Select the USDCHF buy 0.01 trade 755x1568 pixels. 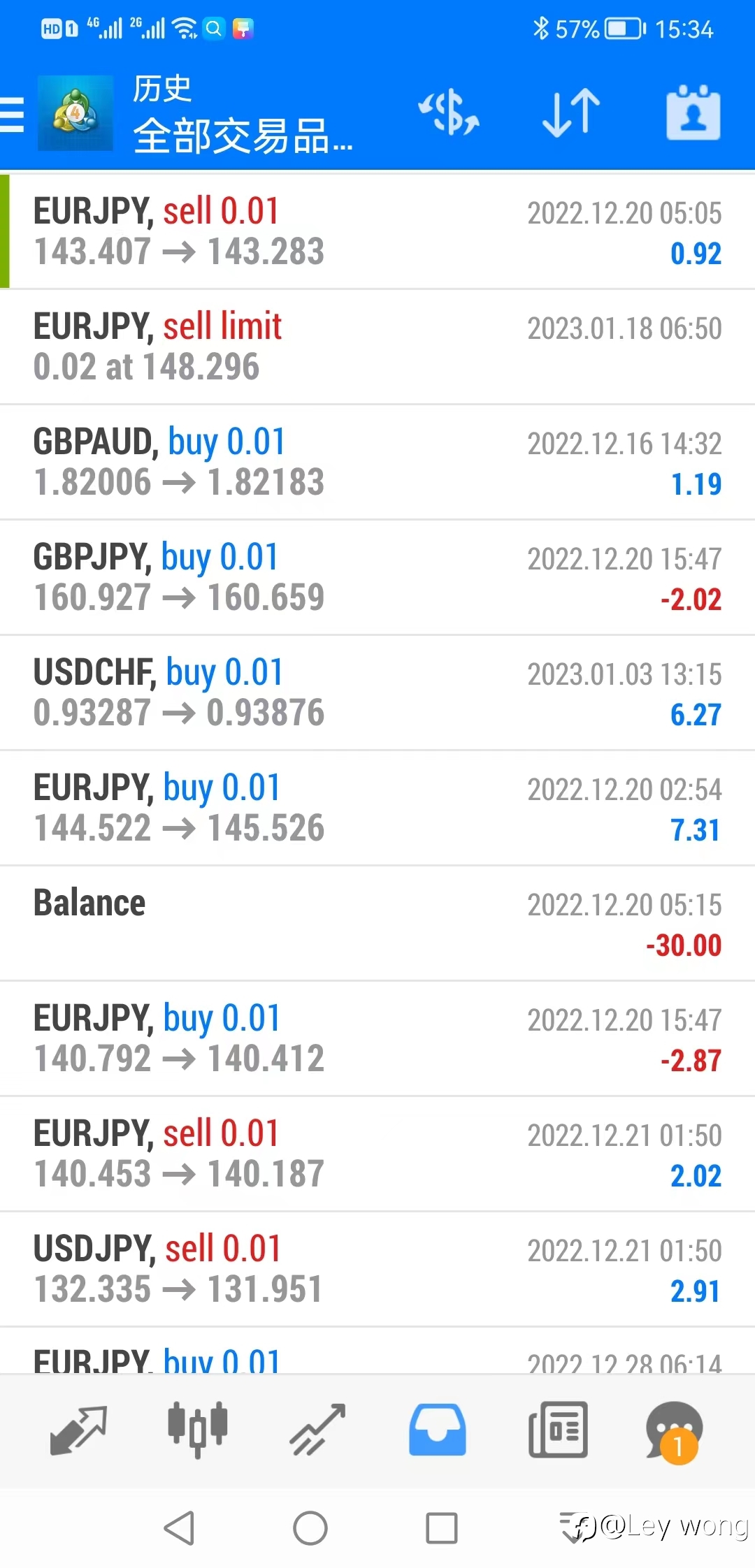click(377, 692)
